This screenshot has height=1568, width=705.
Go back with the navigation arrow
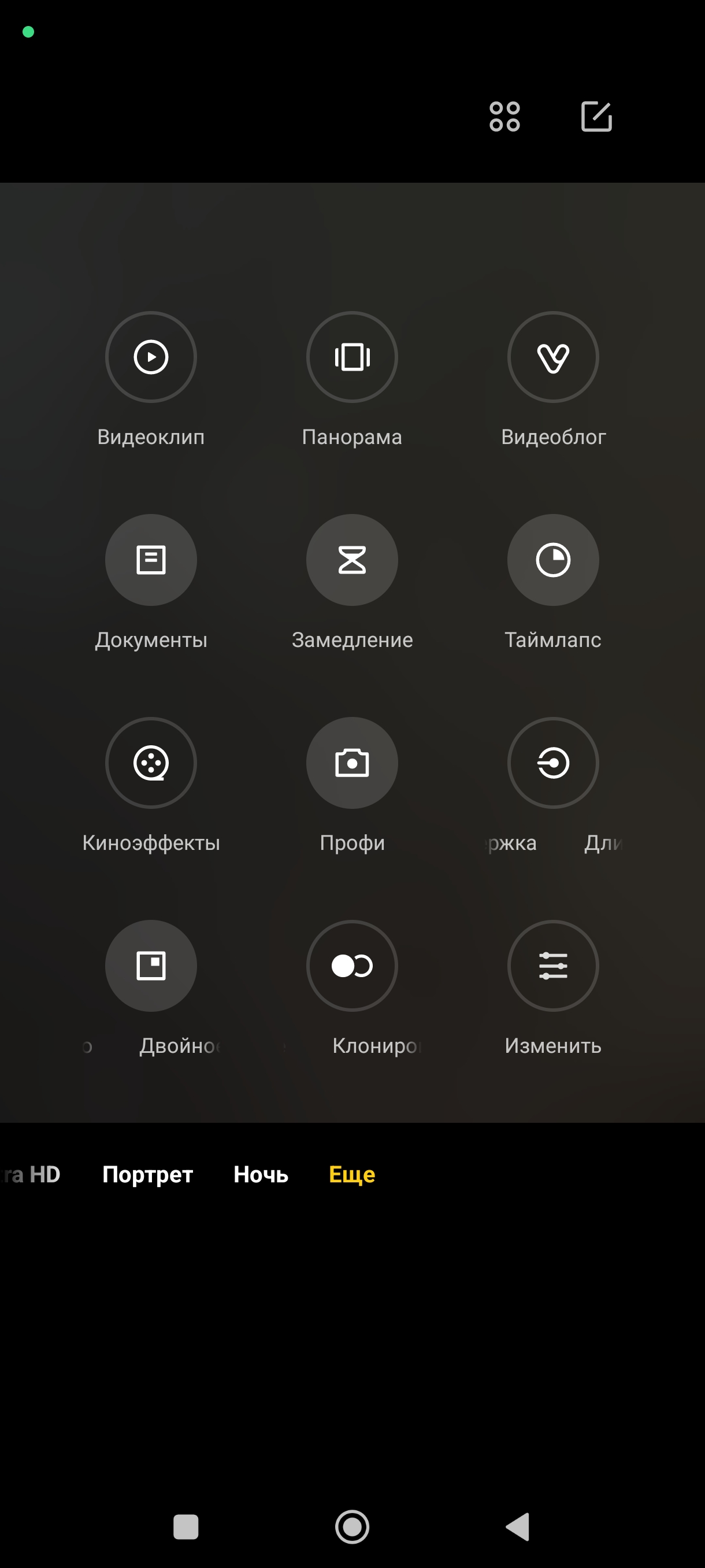click(x=518, y=1526)
